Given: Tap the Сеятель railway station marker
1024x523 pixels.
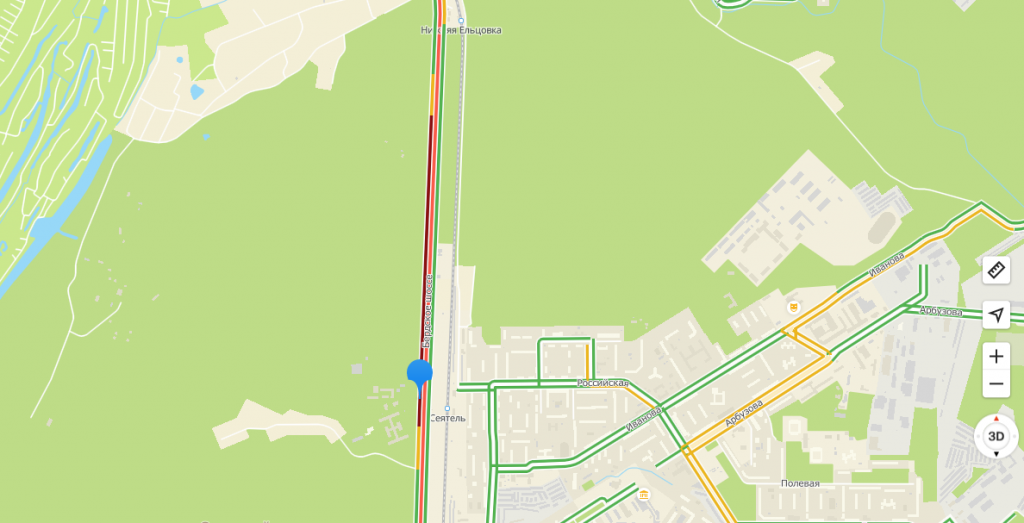Looking at the screenshot, I should click(447, 409).
